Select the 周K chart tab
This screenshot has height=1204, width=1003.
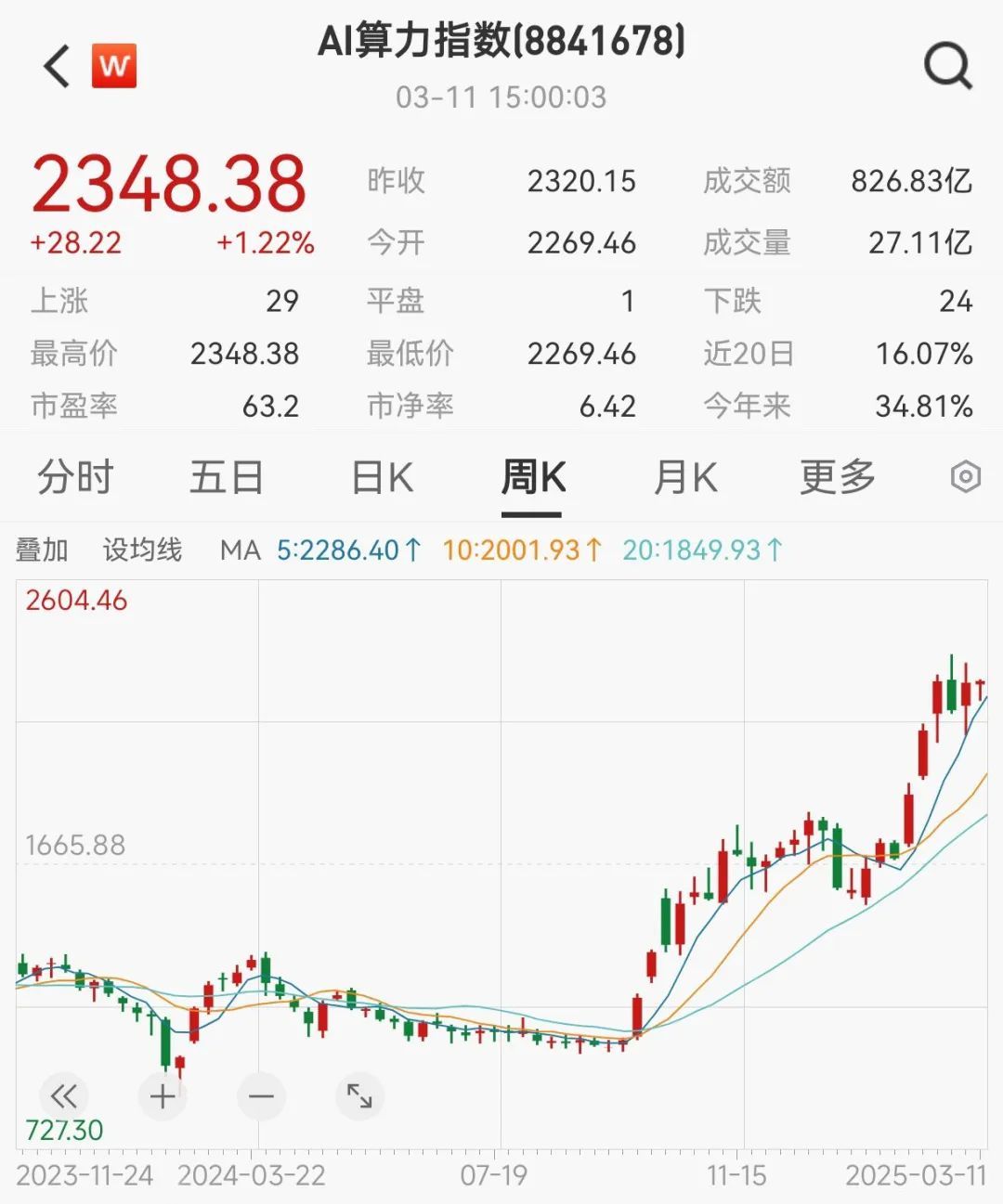pyautogui.click(x=532, y=478)
